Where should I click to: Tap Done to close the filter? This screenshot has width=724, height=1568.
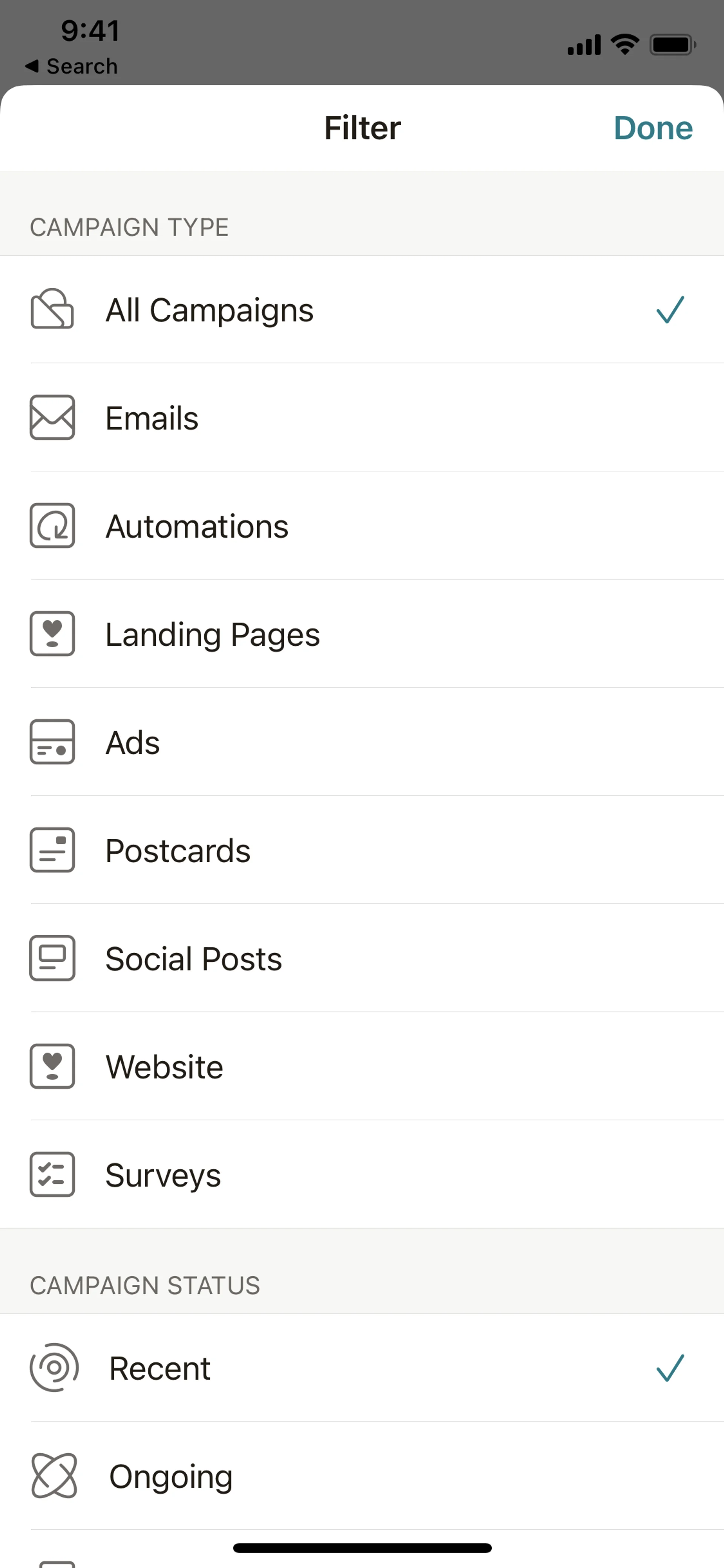pos(653,128)
